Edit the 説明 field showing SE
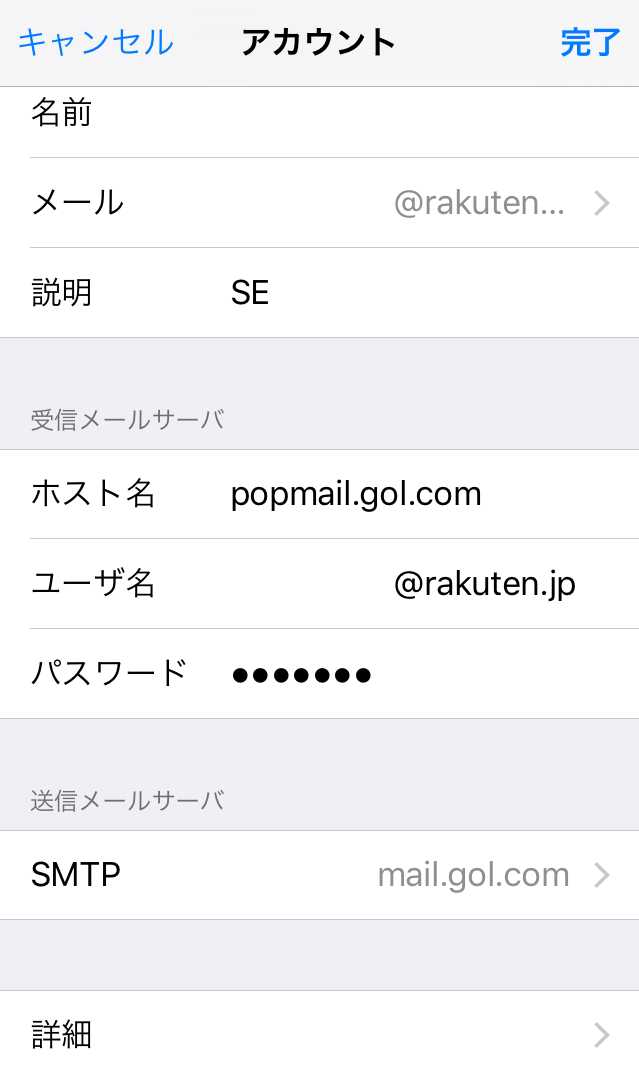The height and width of the screenshot is (1077, 639). click(x=320, y=293)
